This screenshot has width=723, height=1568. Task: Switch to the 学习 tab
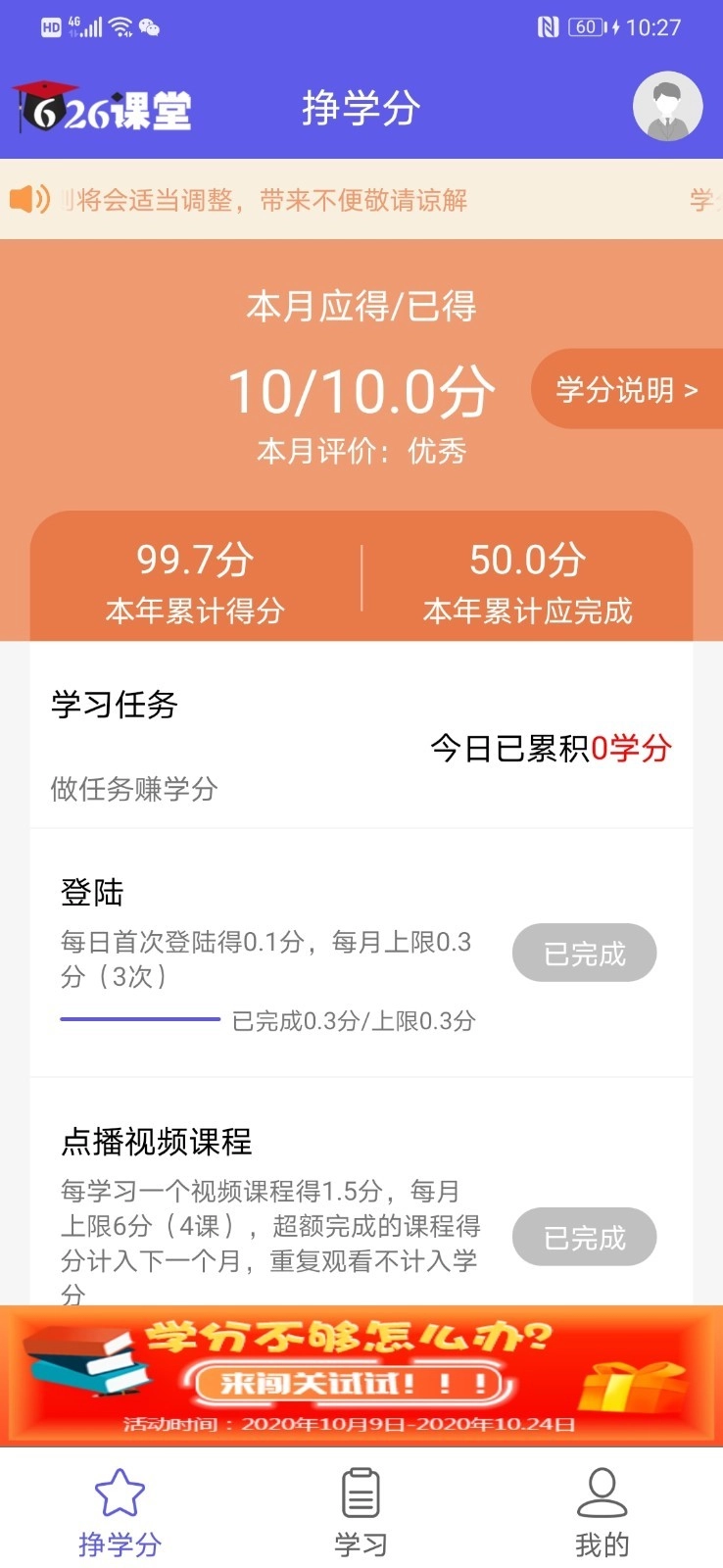[361, 1509]
